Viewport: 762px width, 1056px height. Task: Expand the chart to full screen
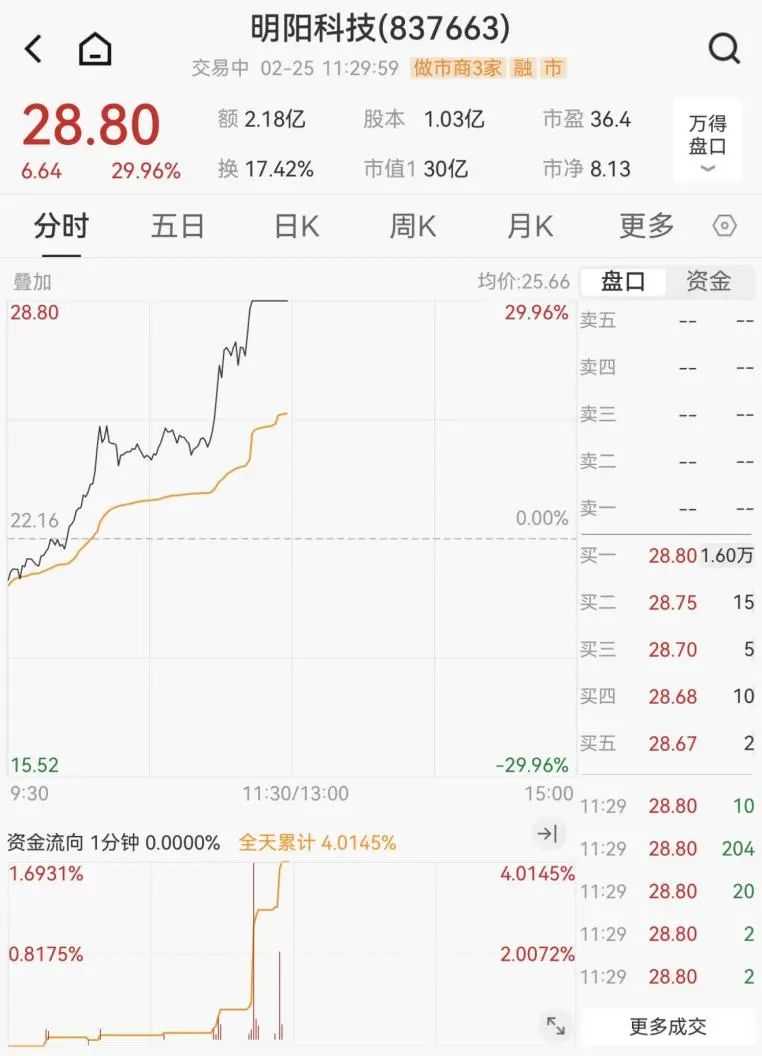click(555, 1025)
